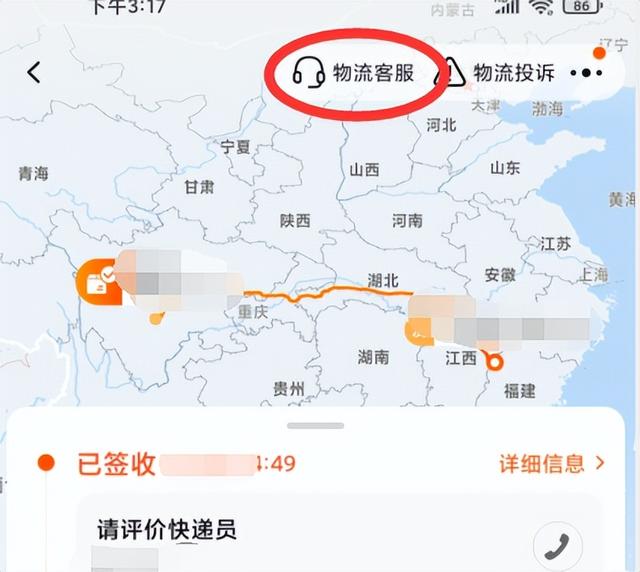Open the three-dot overflow menu

[x=588, y=73]
